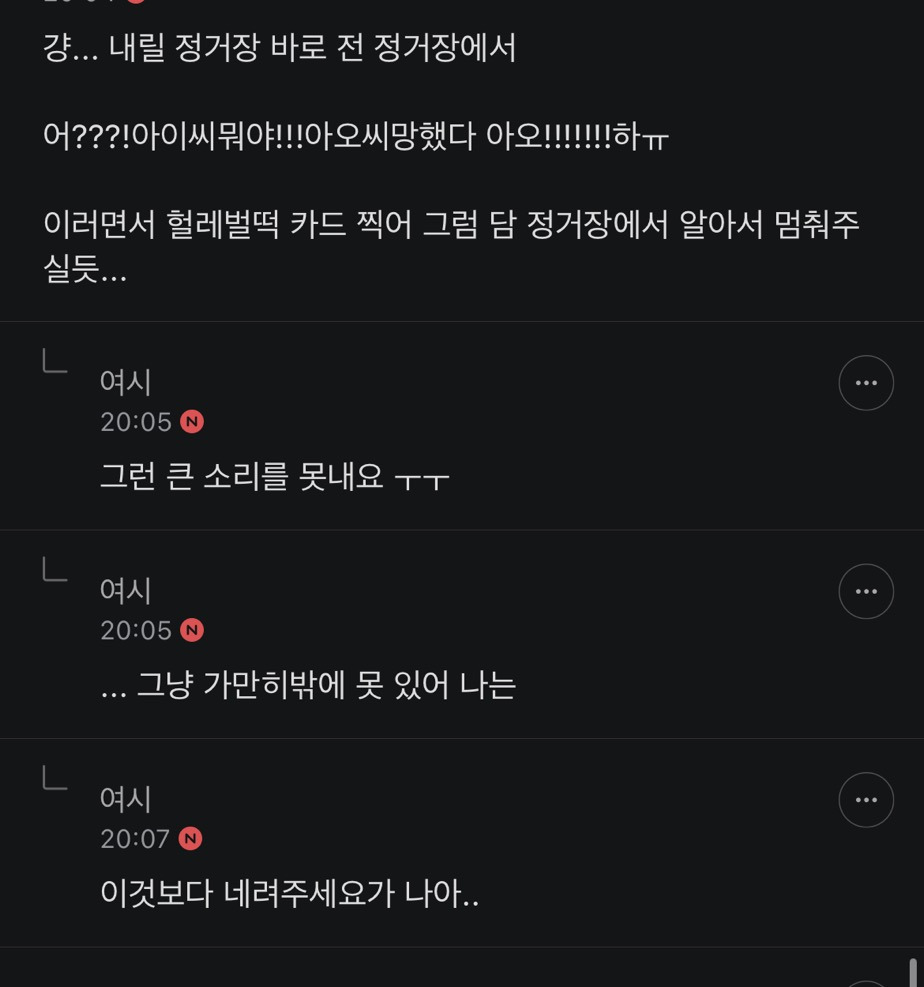The image size is (924, 987).
Task: Open more options for '그런 큰 소리를 못내요' reply
Action: pyautogui.click(x=866, y=383)
